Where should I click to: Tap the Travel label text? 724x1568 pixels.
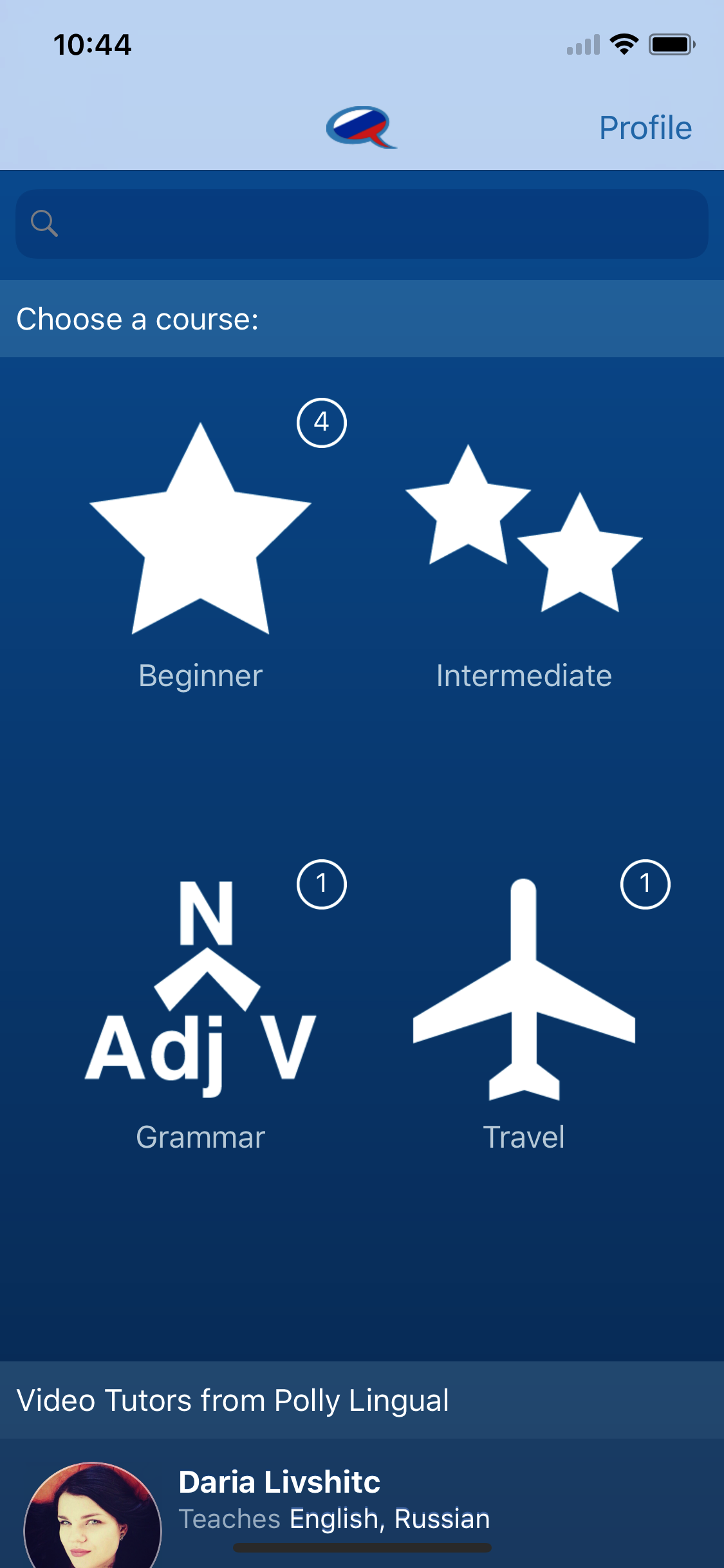pyautogui.click(x=524, y=1137)
